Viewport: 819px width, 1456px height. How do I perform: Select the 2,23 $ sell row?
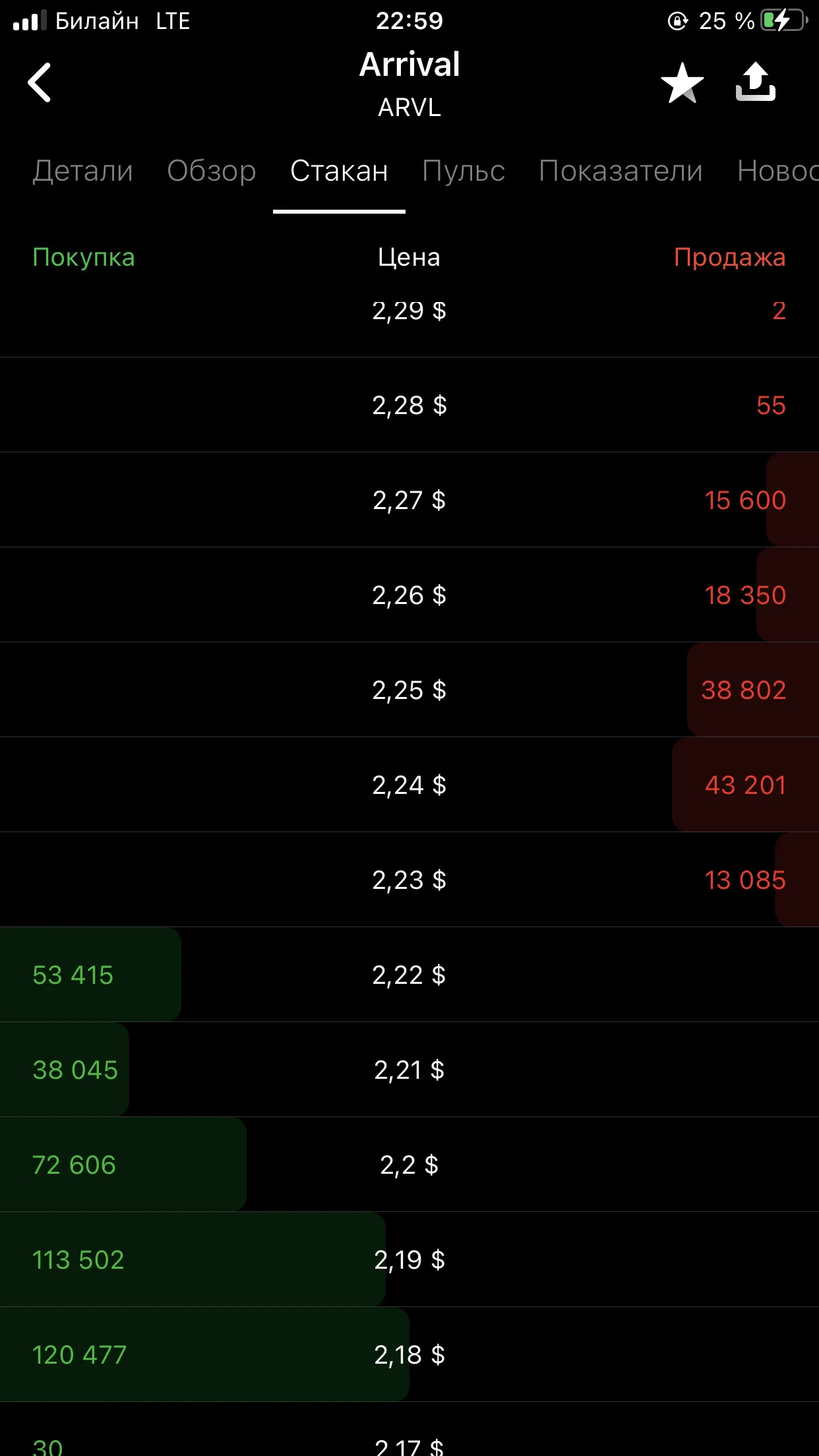(x=409, y=880)
